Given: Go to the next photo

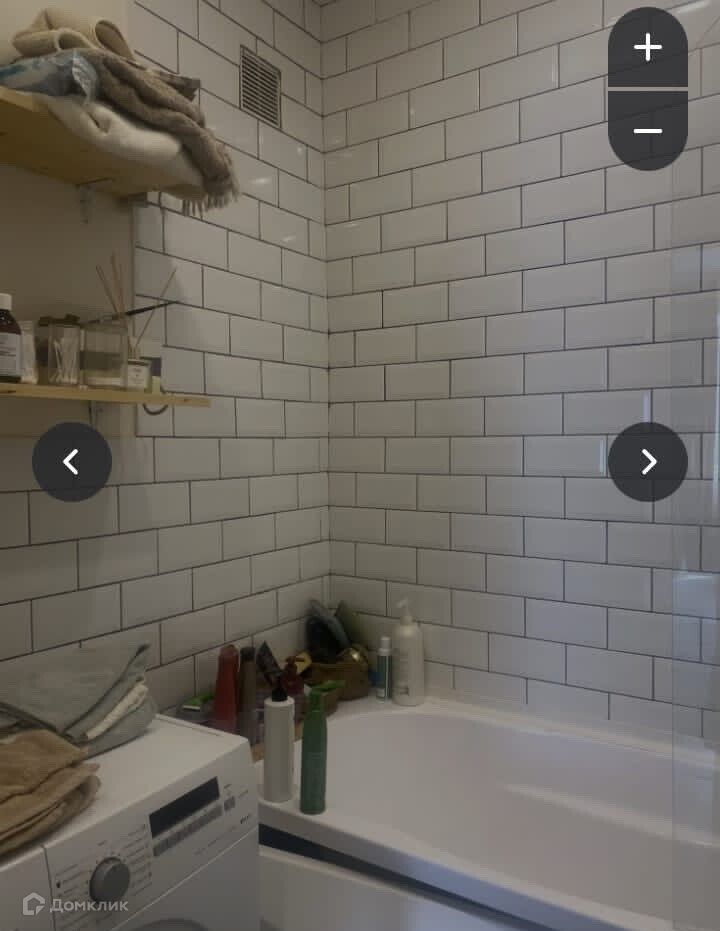Looking at the screenshot, I should 648,461.
